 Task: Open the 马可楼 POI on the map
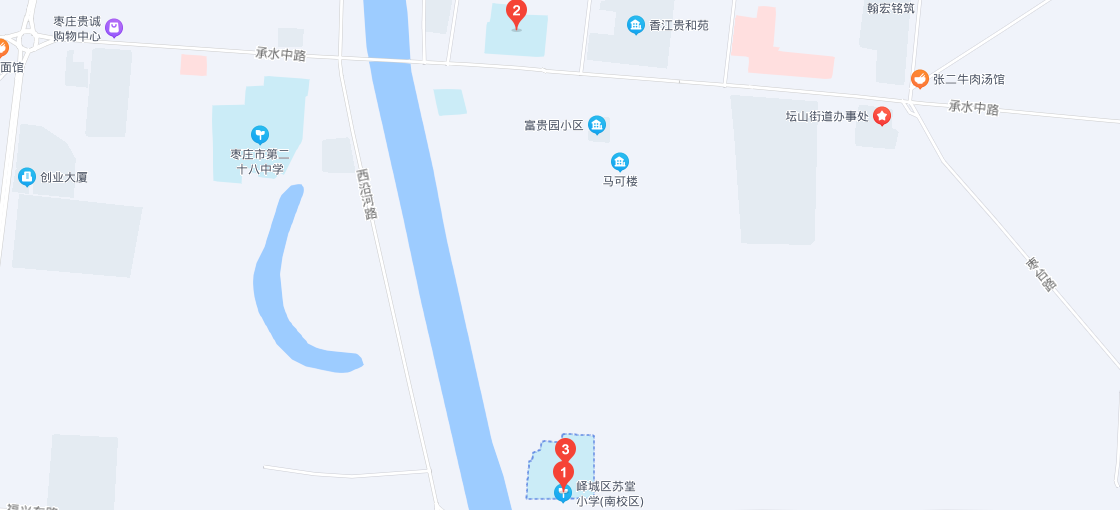tap(620, 162)
